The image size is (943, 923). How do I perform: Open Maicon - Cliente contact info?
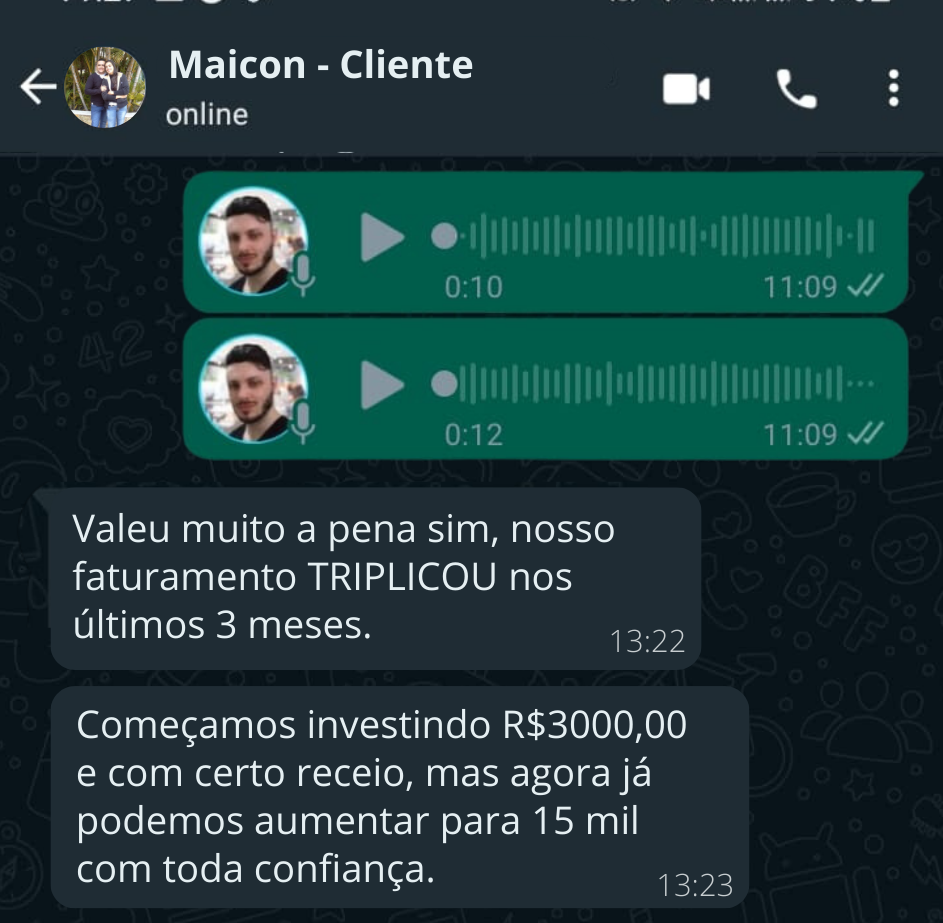click(x=320, y=86)
